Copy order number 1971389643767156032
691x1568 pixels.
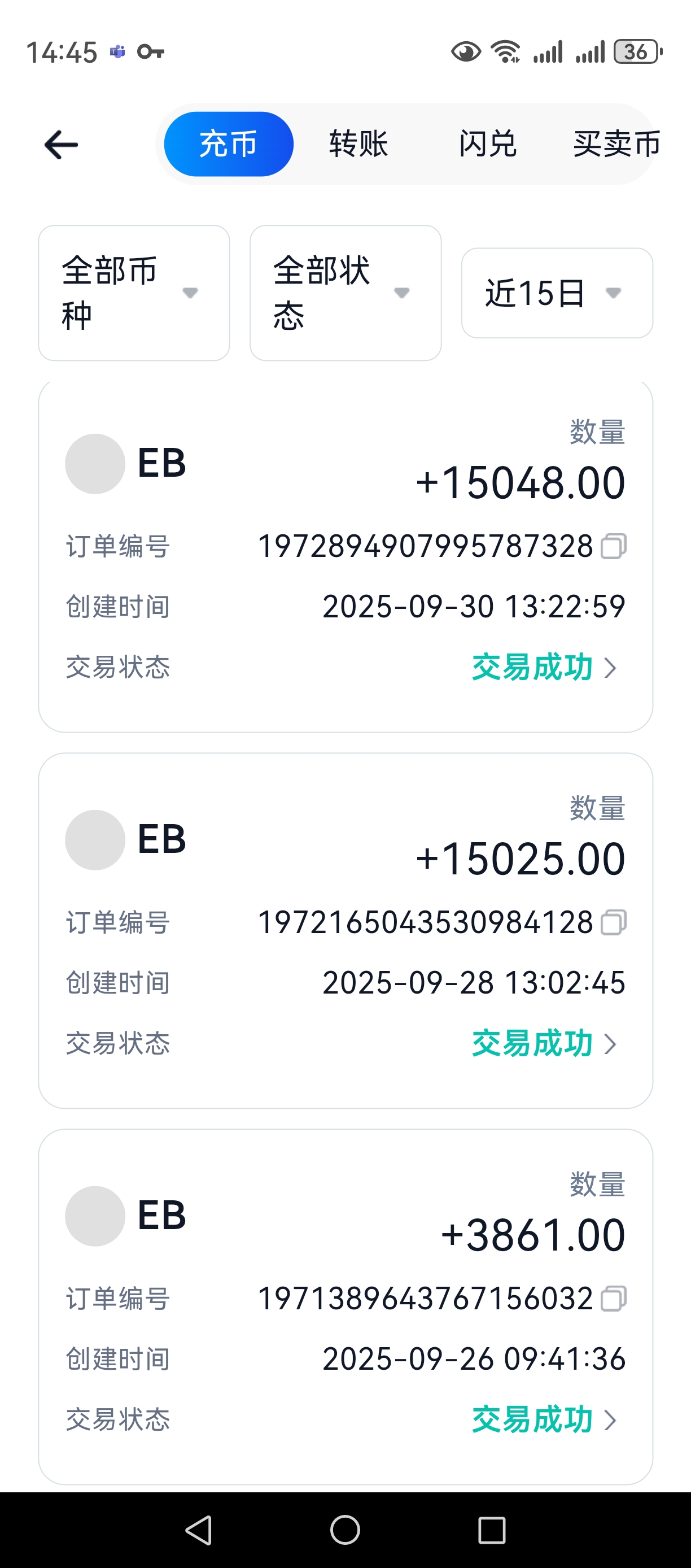pyautogui.click(x=613, y=1299)
